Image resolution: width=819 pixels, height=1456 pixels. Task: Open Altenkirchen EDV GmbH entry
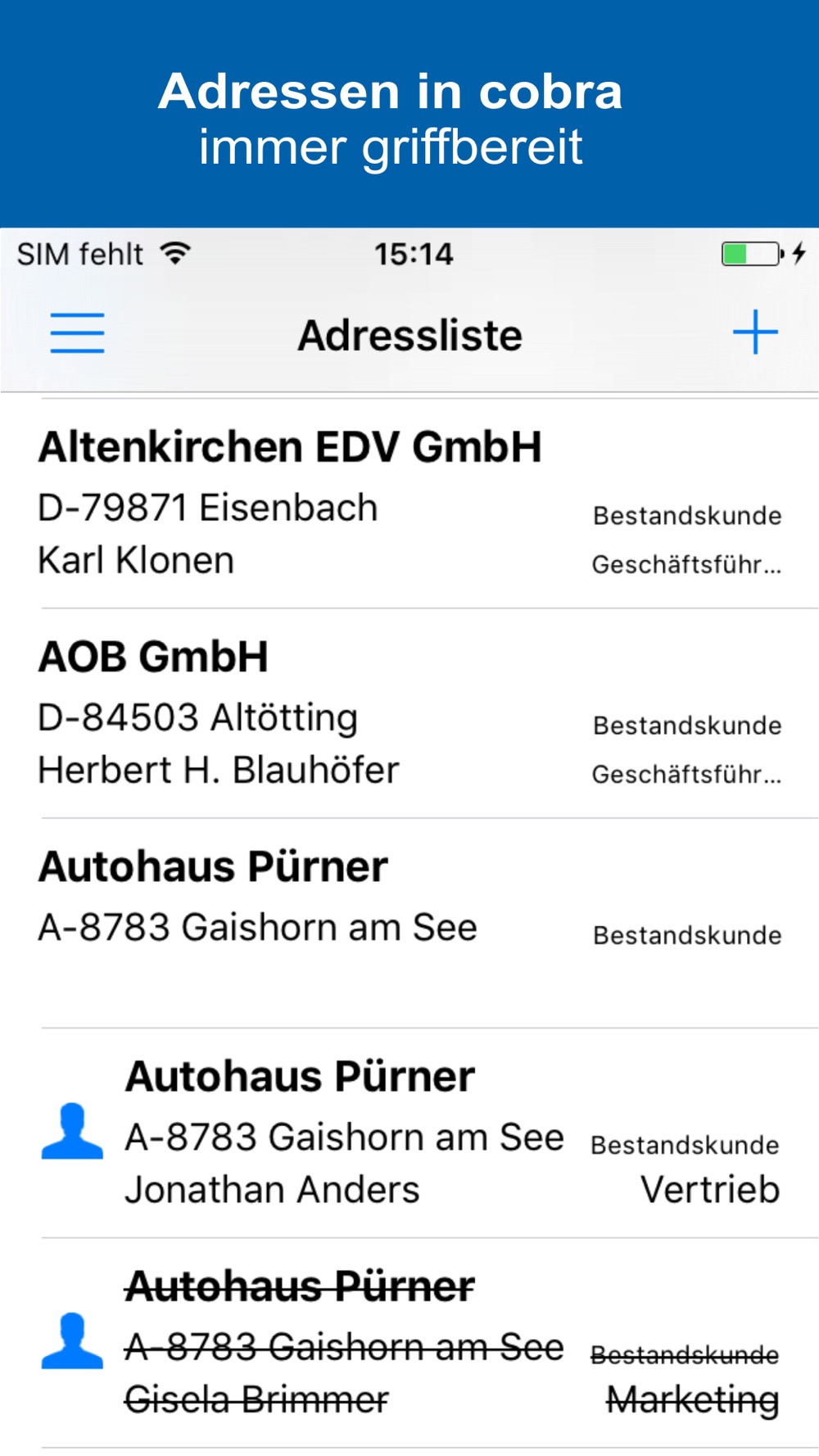(409, 504)
